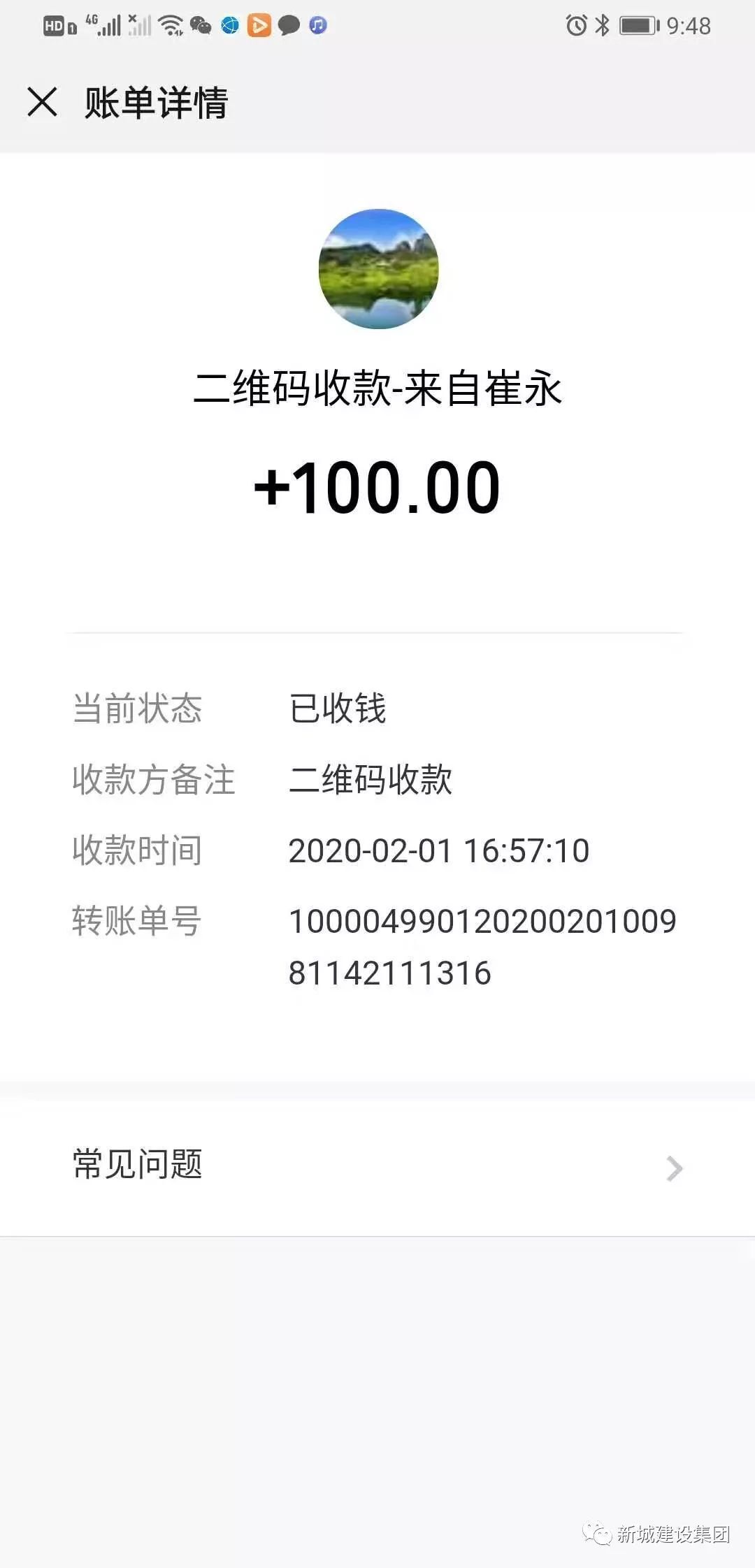Screen dimensions: 755x1568
Task: Close the 账单详情 bill details page
Action: pyautogui.click(x=42, y=102)
